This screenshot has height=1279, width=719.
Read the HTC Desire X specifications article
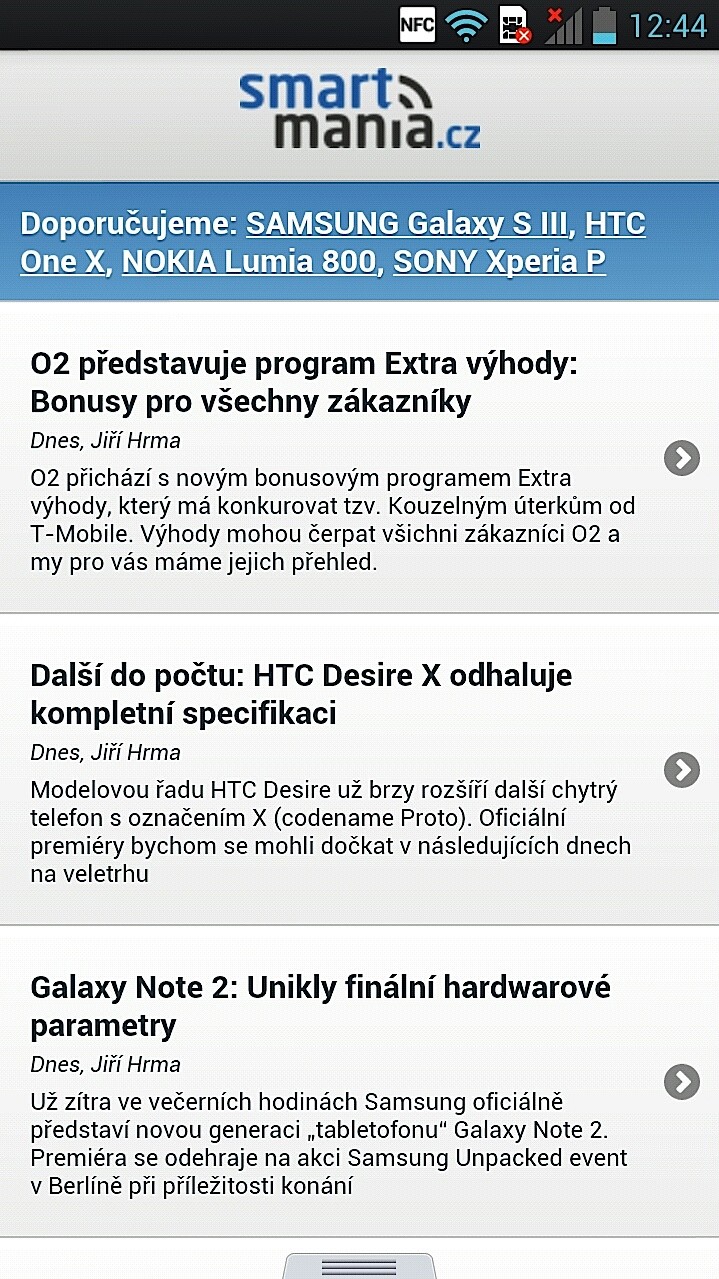359,769
